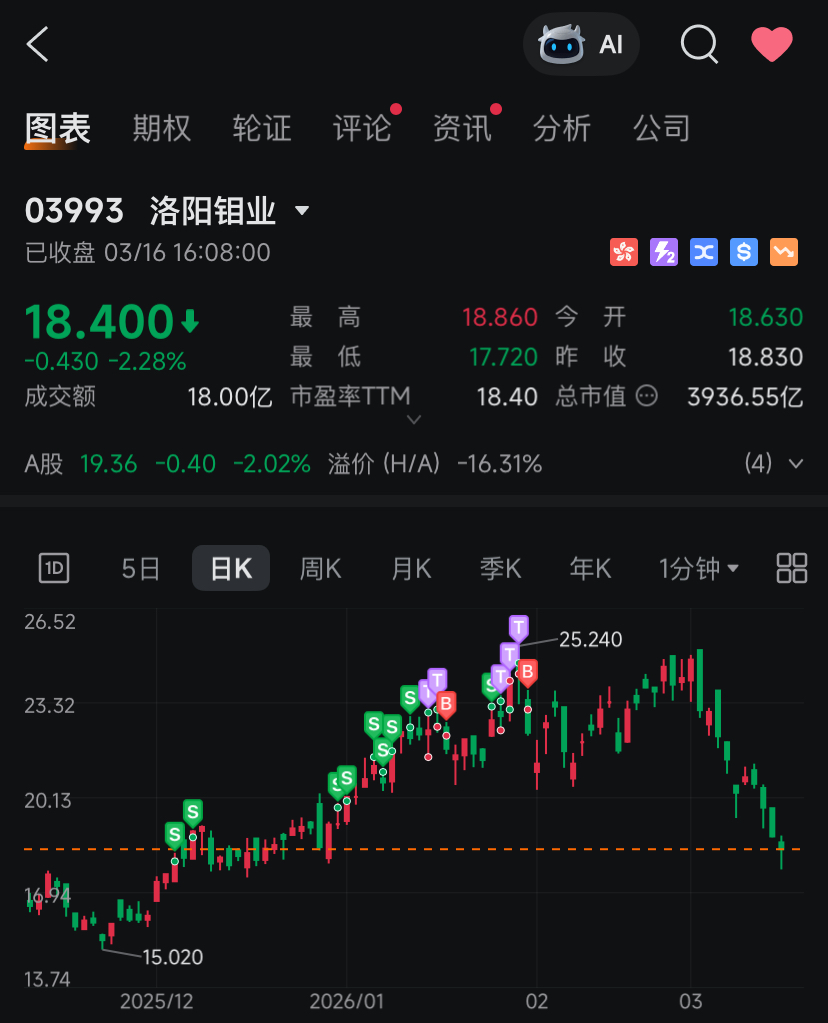Image resolution: width=828 pixels, height=1023 pixels.
Task: Remove stock from favorites via heart
Action: click(771, 45)
